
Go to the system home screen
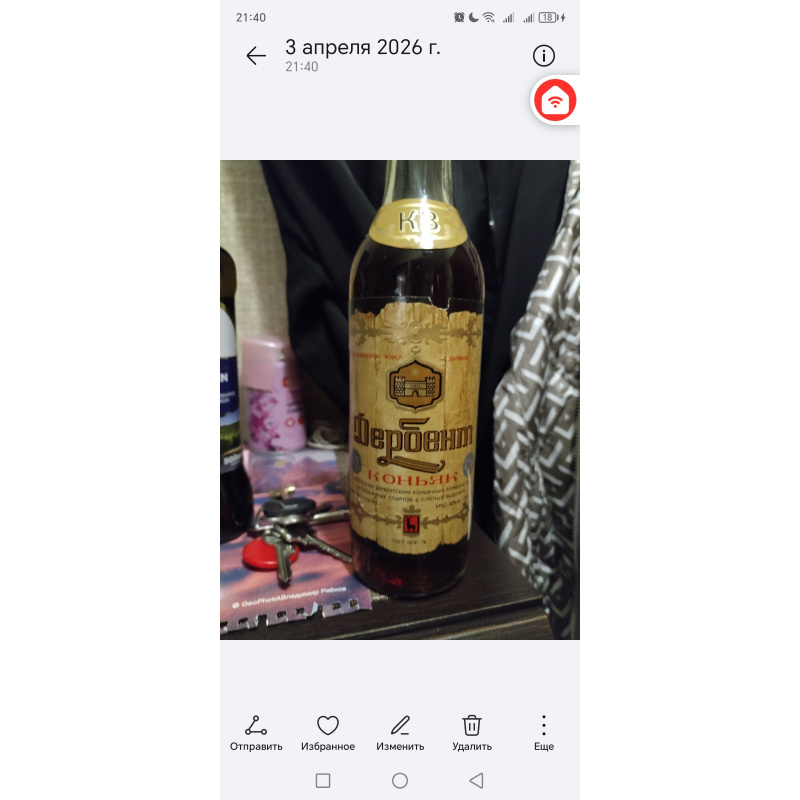coord(400,780)
